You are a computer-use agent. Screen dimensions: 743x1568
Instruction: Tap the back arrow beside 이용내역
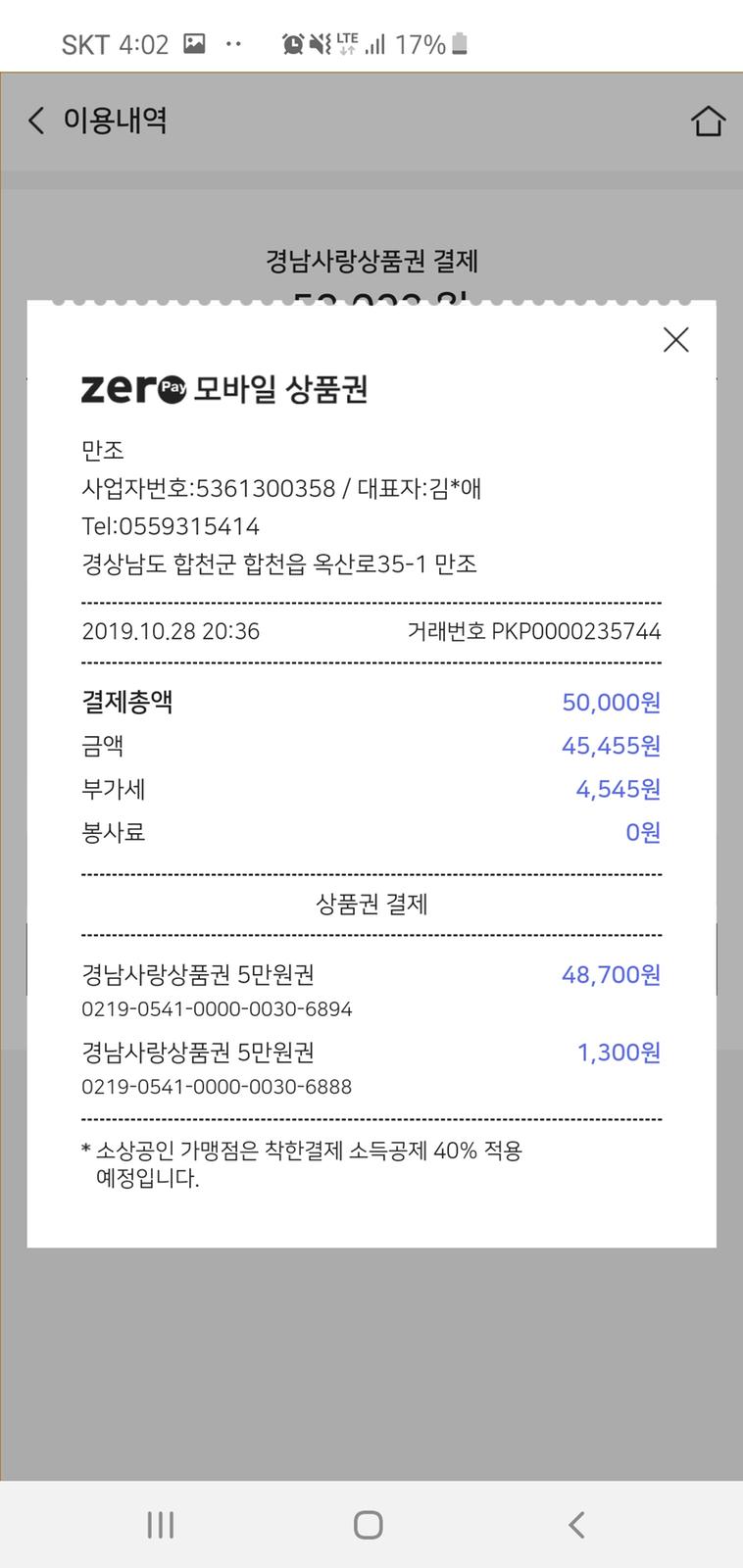pyautogui.click(x=34, y=120)
